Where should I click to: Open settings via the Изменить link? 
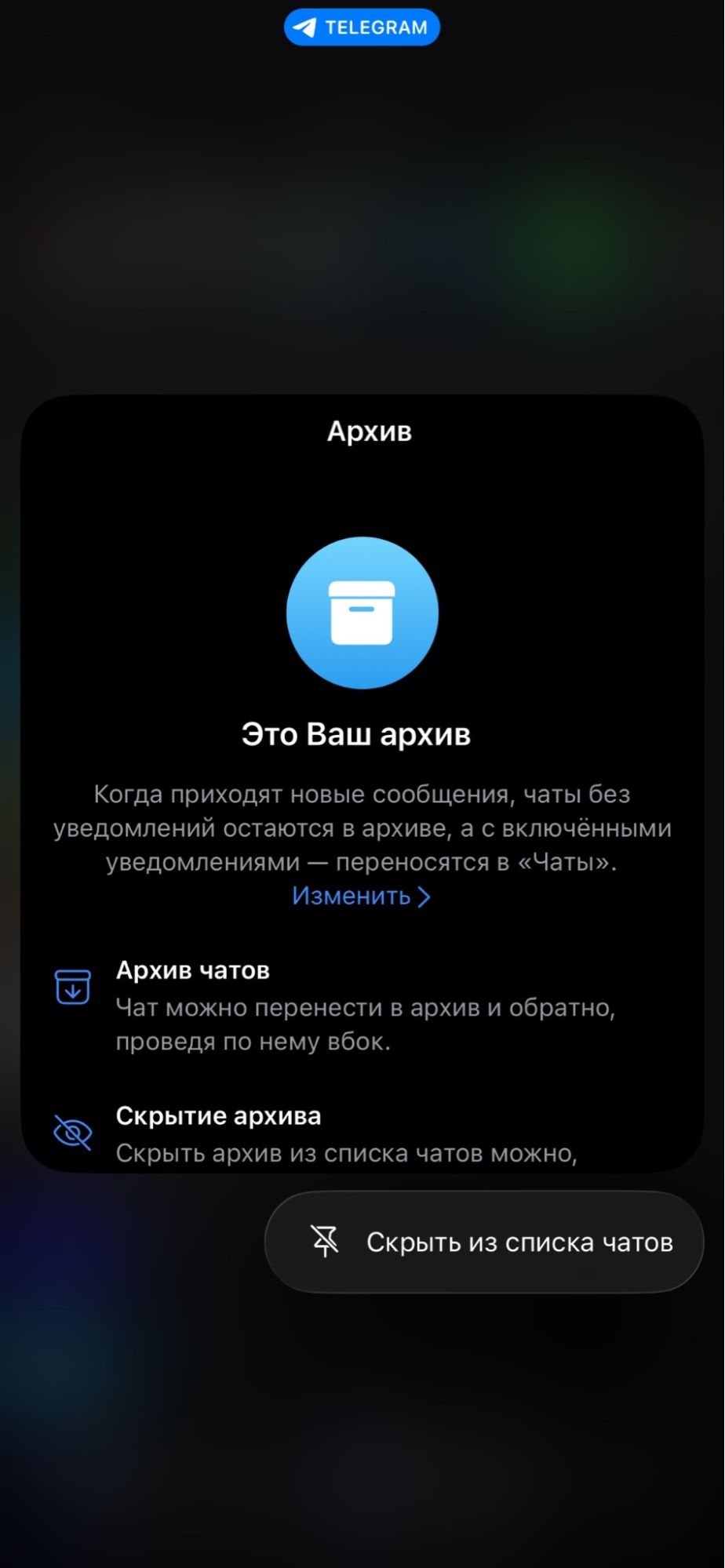coord(351,896)
